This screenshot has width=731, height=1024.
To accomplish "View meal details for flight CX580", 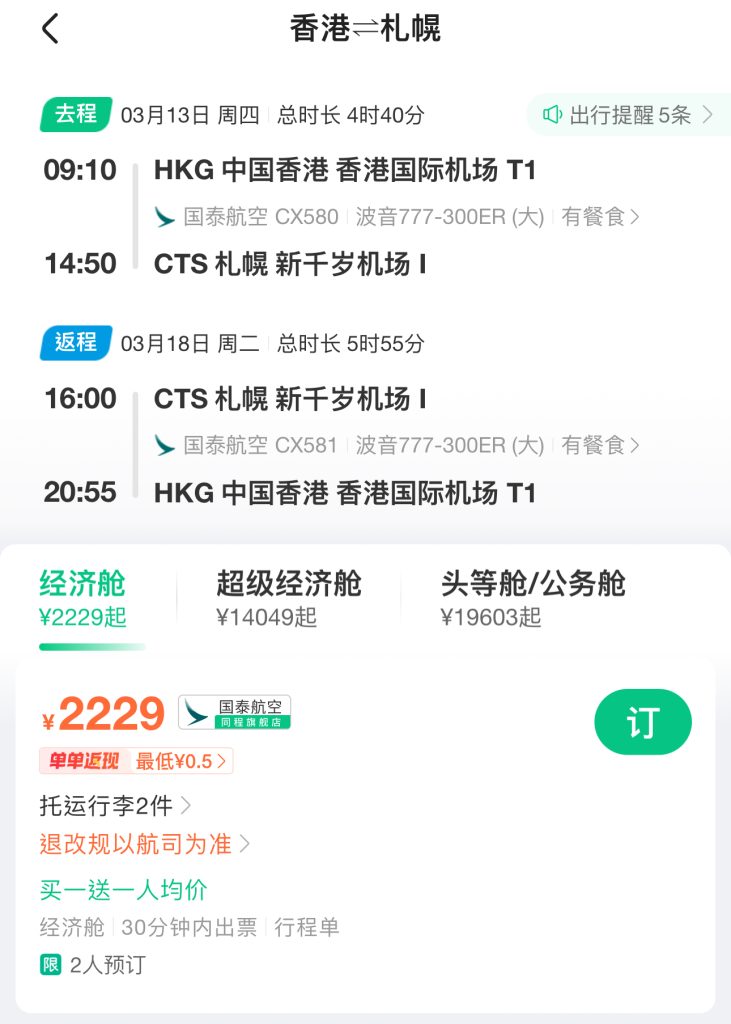I will 600,216.
